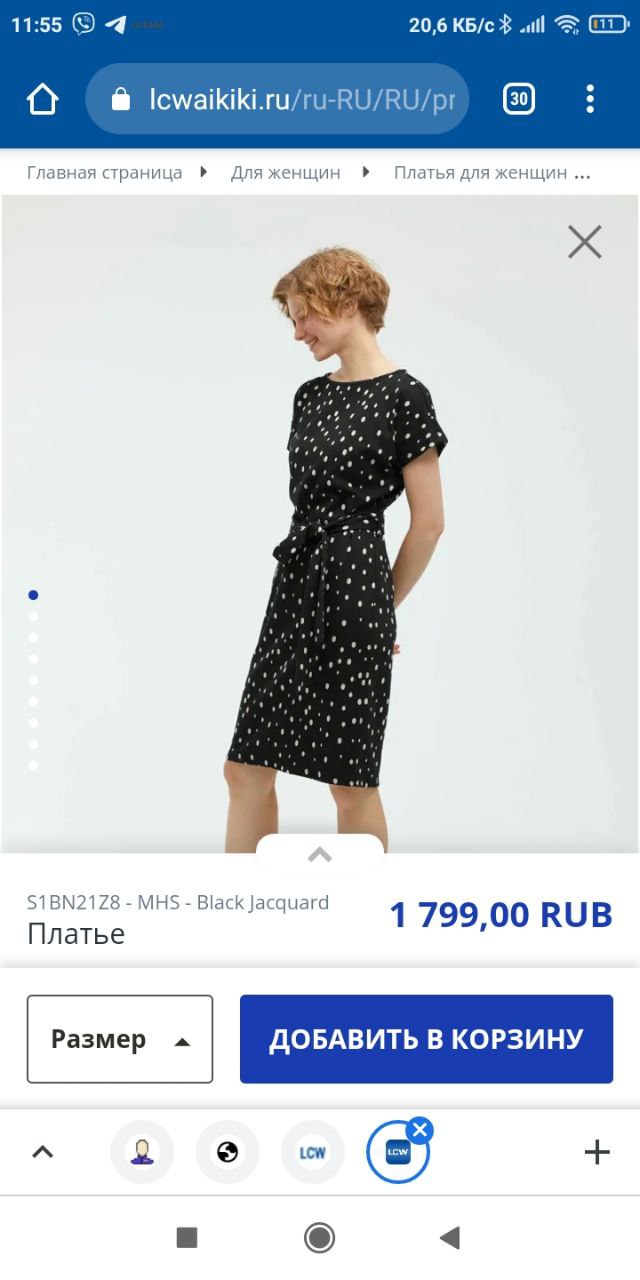The width and height of the screenshot is (640, 1280).
Task: Open the Размер size dropdown
Action: (120, 1039)
